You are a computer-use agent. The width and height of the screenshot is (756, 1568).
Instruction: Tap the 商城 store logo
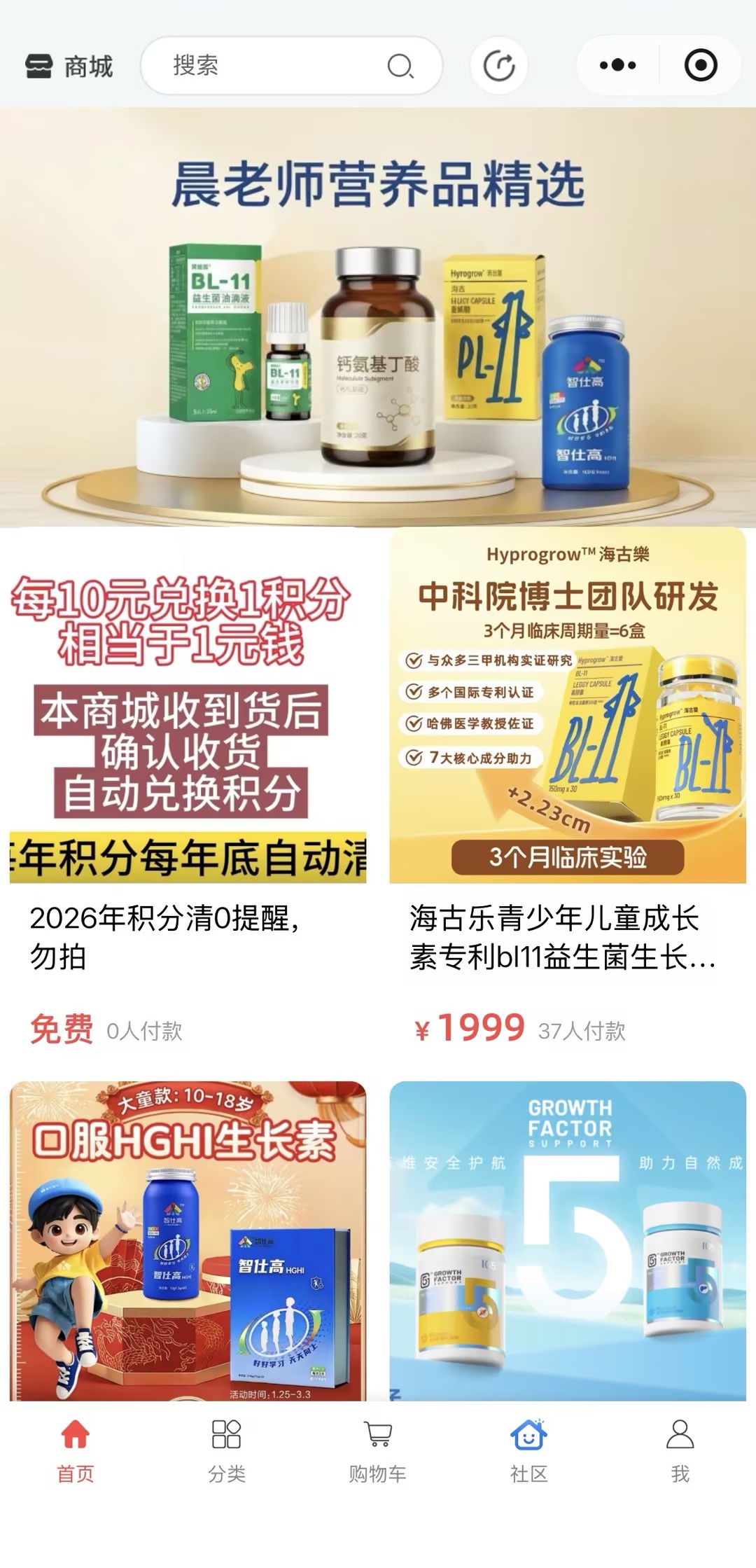[x=69, y=67]
